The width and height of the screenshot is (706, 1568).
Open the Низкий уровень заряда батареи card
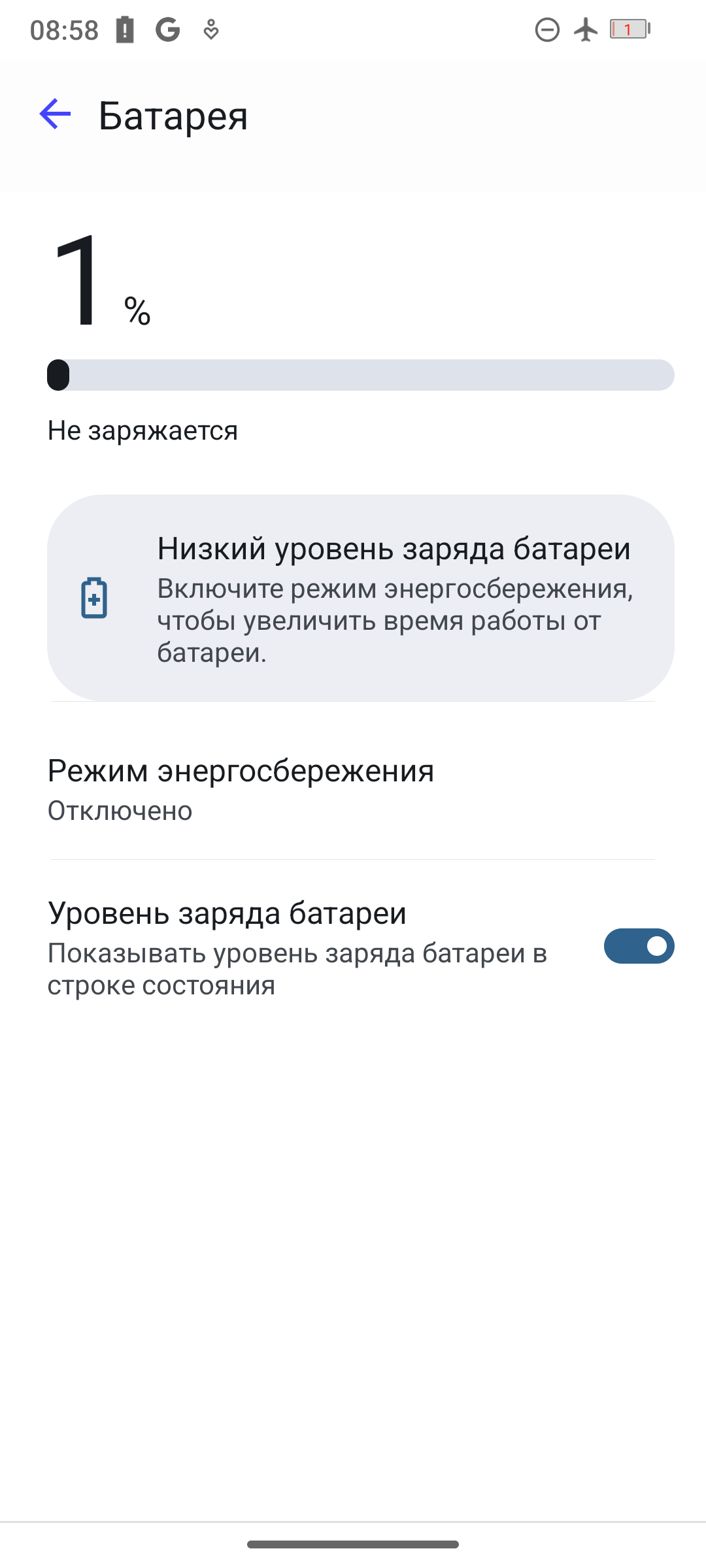[361, 598]
